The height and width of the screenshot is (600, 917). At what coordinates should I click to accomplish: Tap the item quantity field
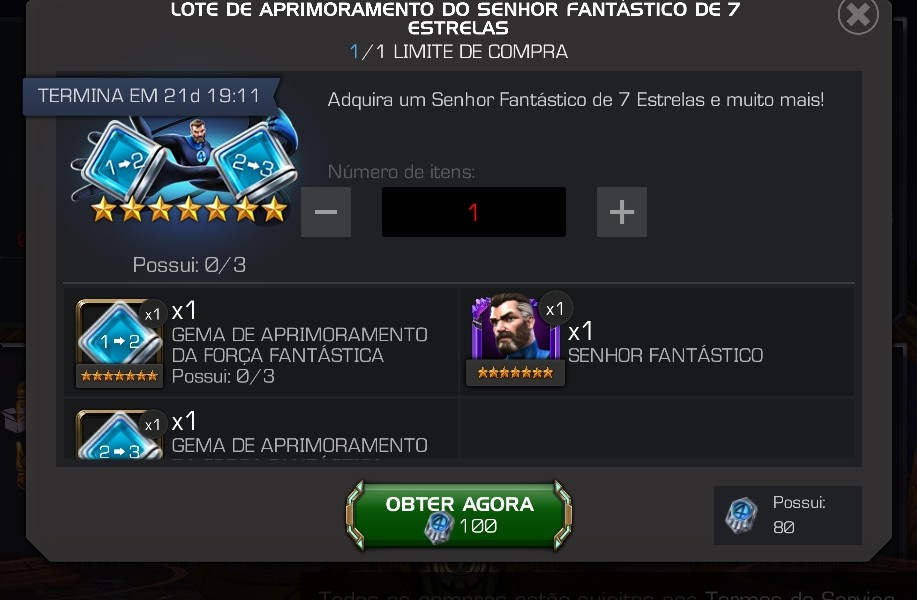[473, 212]
